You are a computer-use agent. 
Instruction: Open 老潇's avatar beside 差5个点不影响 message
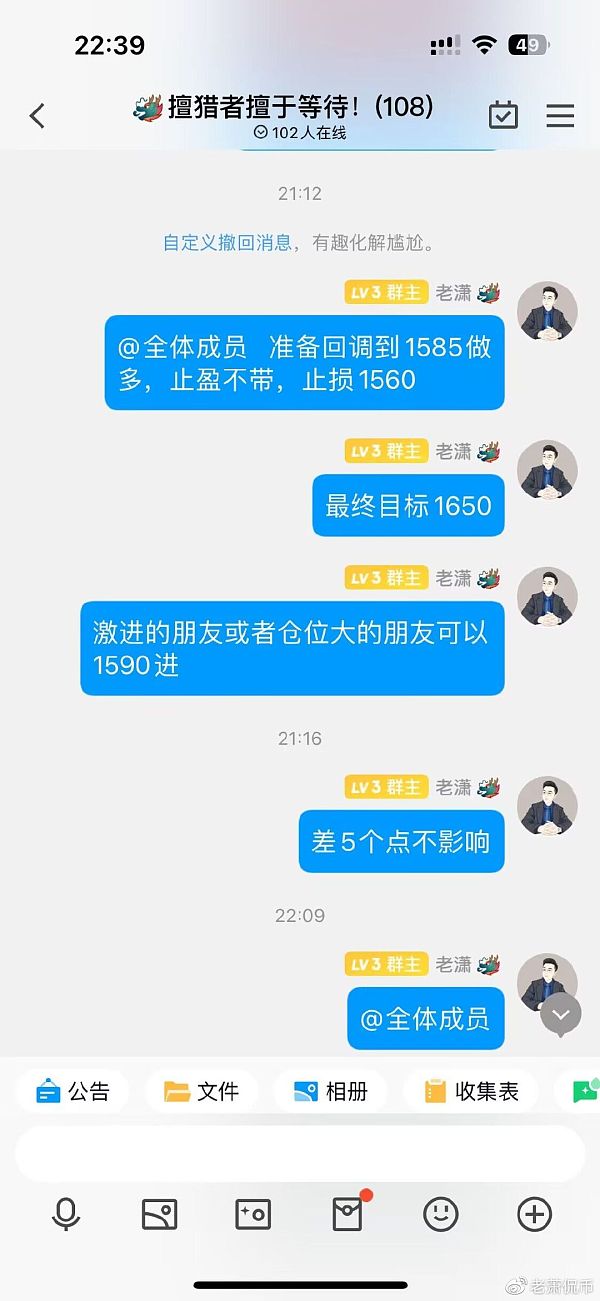click(547, 806)
